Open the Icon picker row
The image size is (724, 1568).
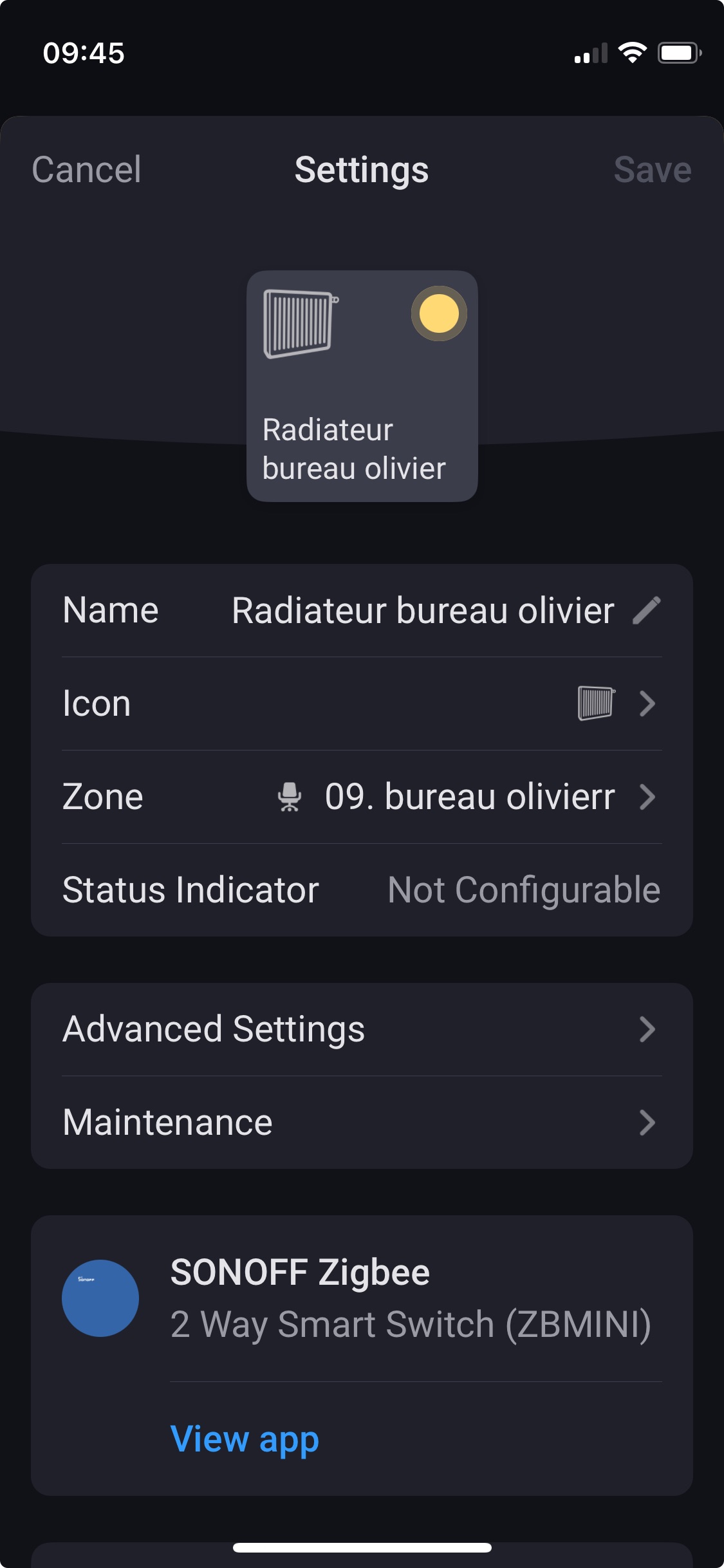(x=362, y=704)
